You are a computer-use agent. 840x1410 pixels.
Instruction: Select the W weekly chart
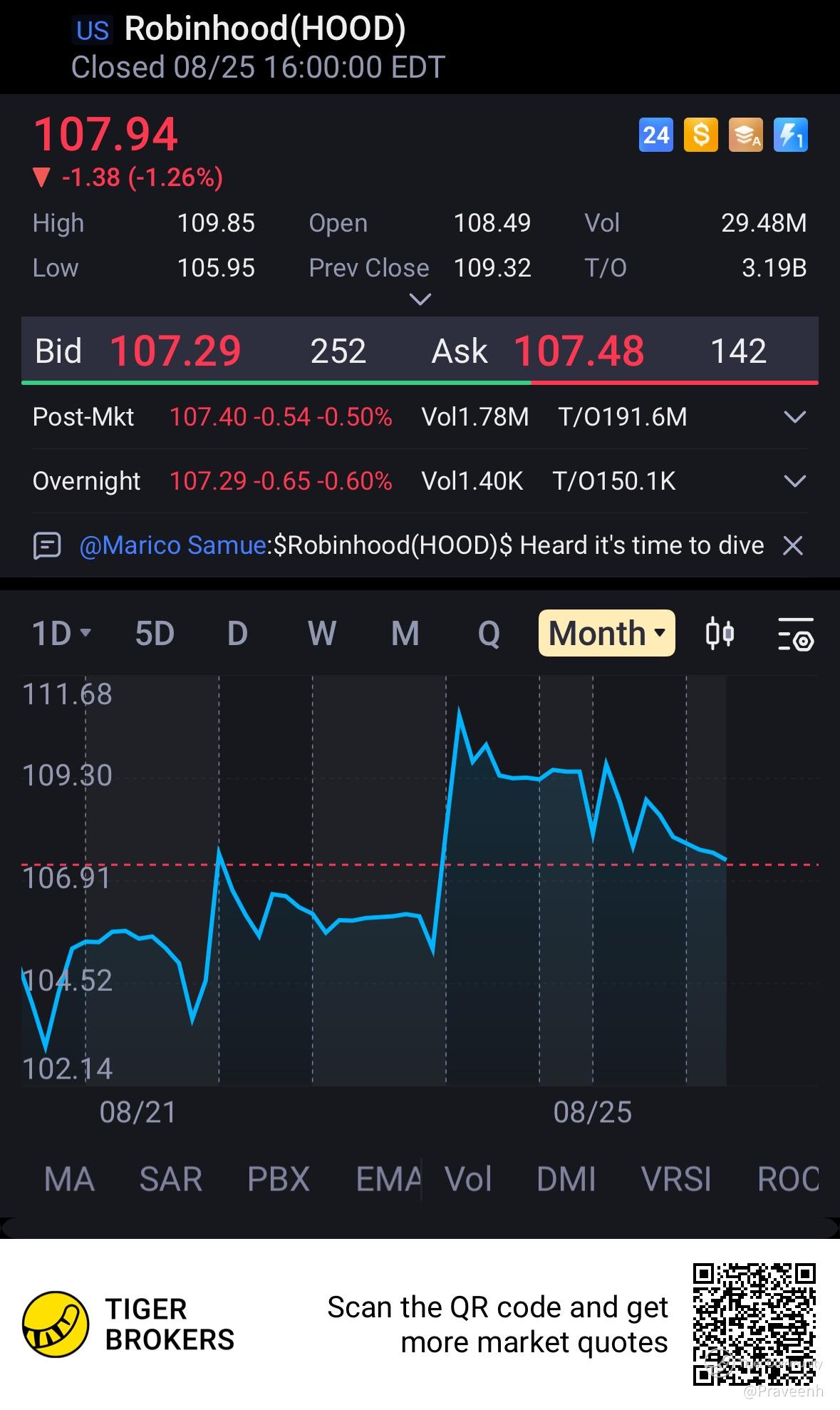point(321,633)
